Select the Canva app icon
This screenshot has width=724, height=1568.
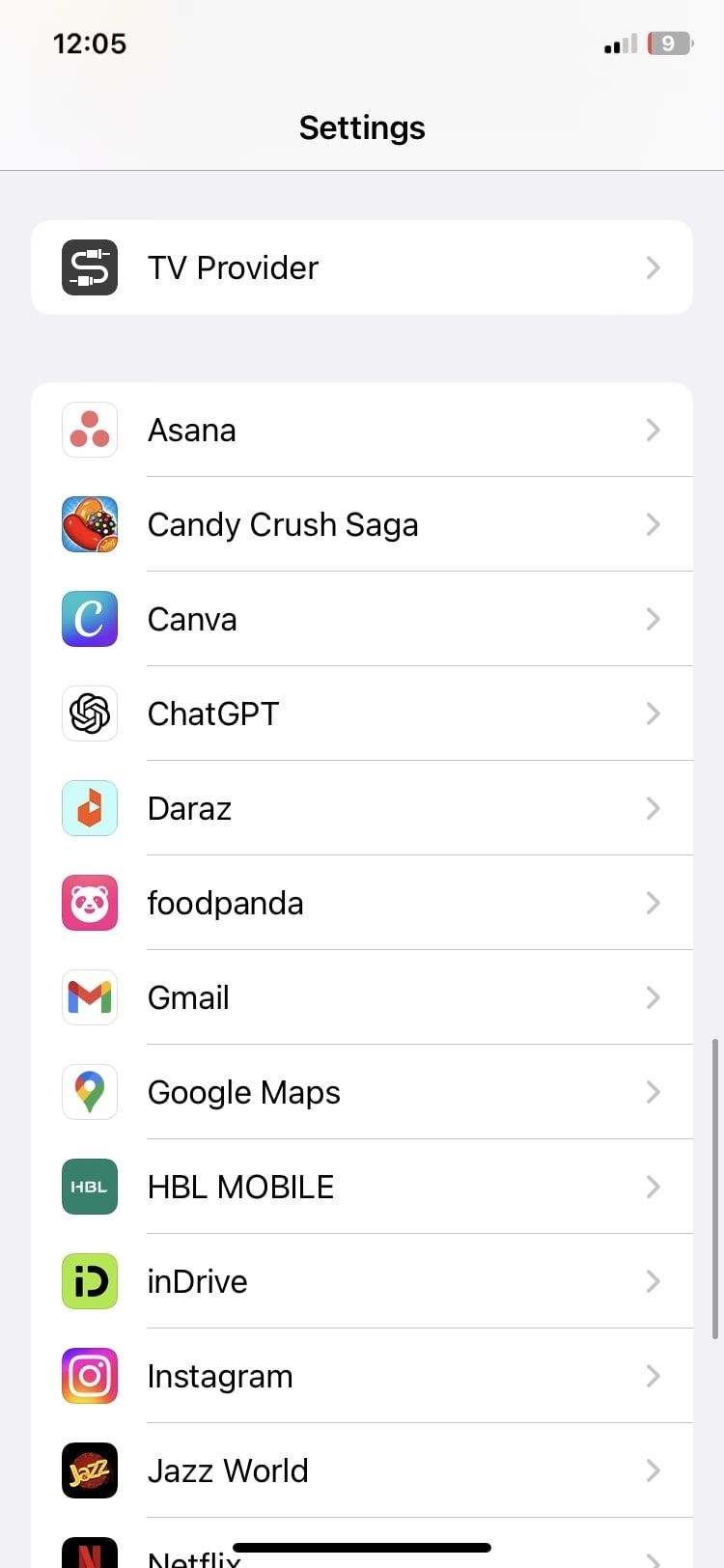coord(89,619)
